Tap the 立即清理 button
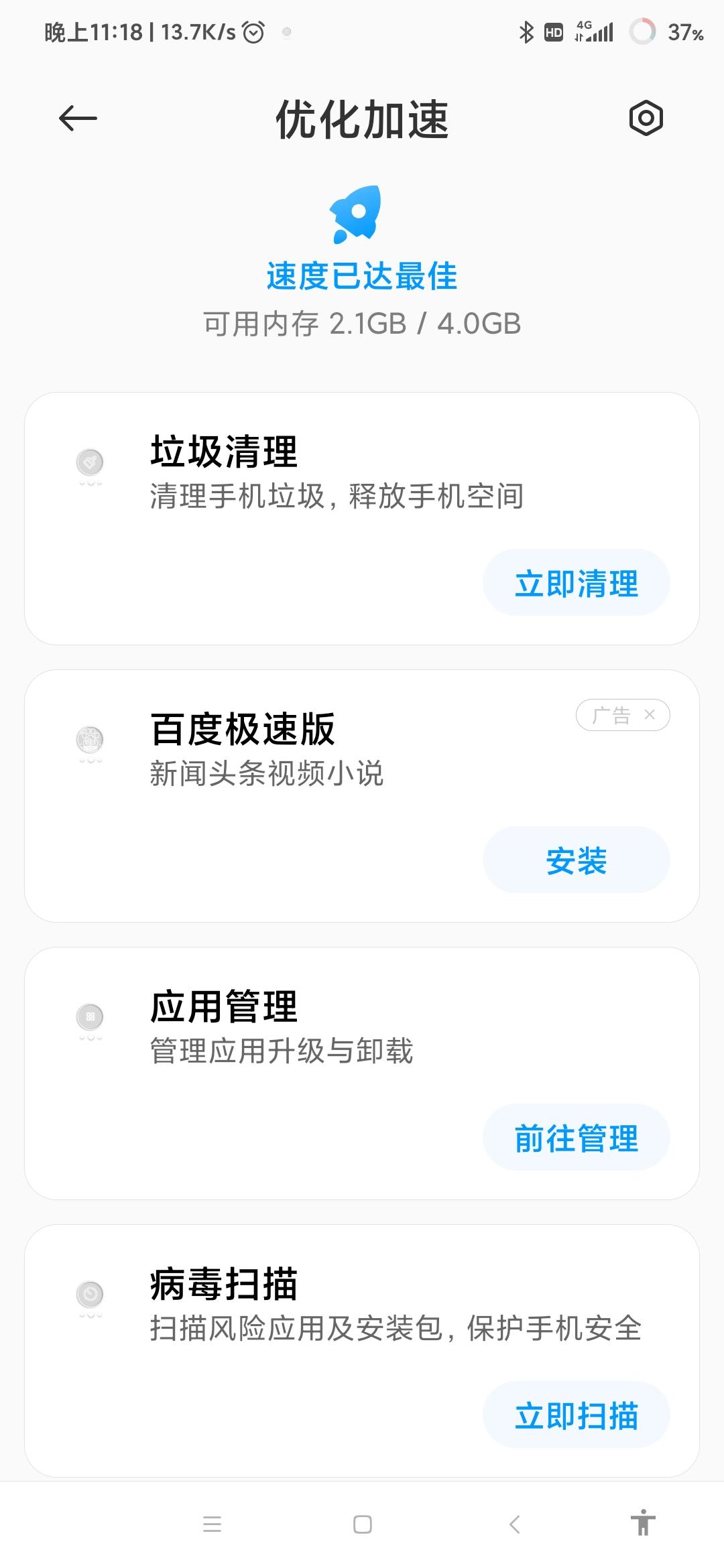The height and width of the screenshot is (1568, 724). (576, 583)
